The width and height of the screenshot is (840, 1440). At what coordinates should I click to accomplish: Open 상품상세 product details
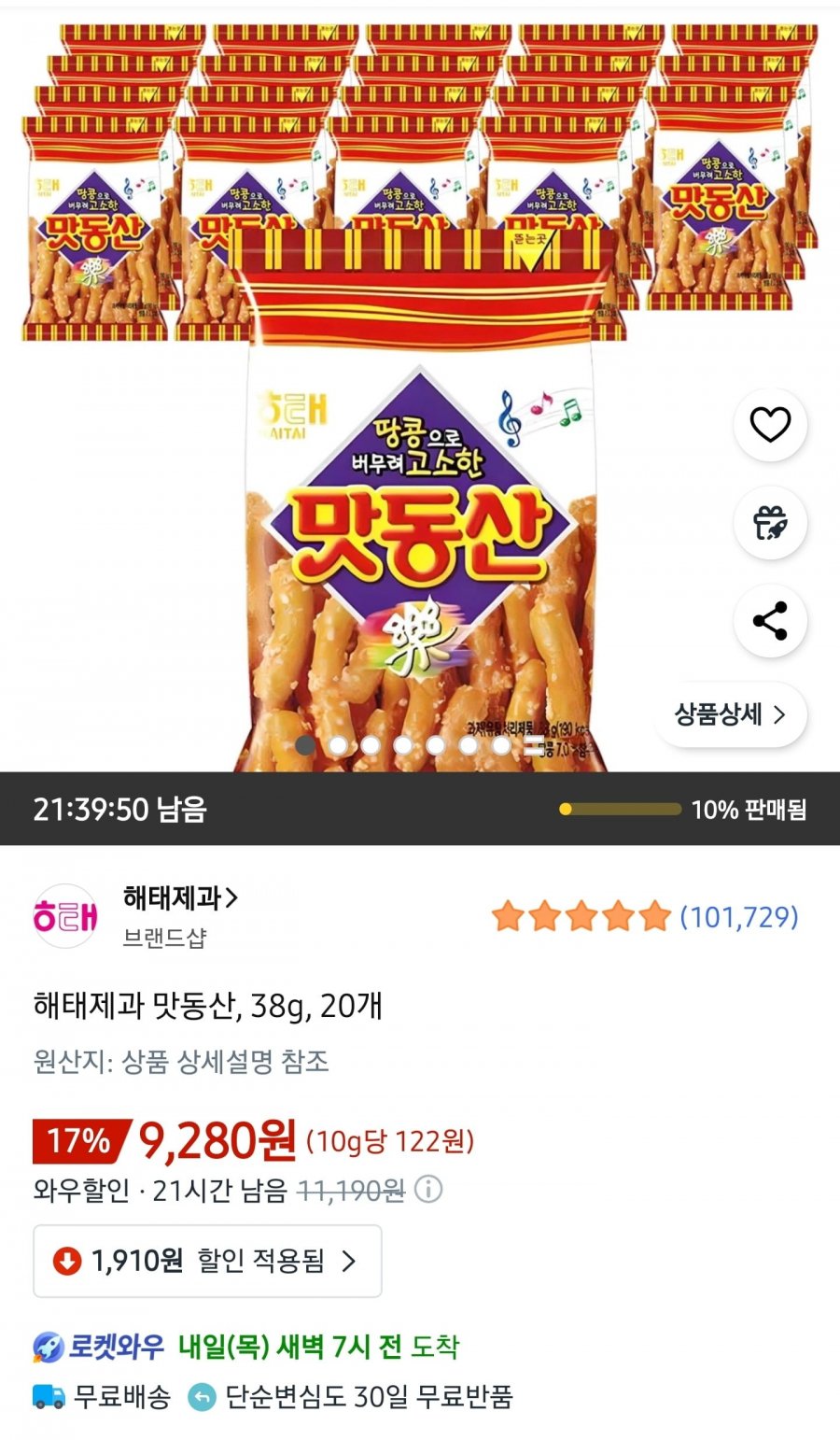coord(730,715)
